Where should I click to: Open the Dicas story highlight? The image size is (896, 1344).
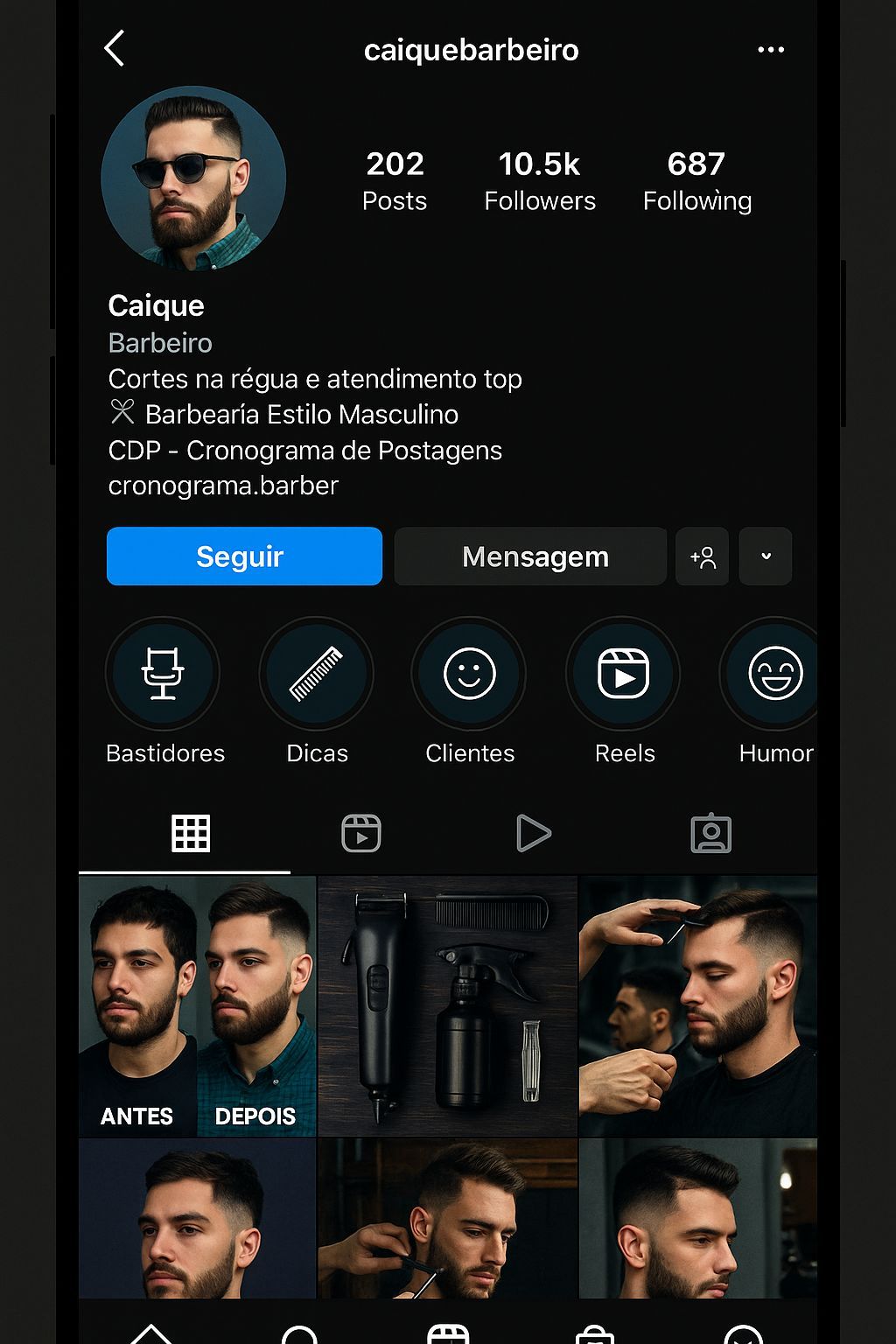click(317, 674)
